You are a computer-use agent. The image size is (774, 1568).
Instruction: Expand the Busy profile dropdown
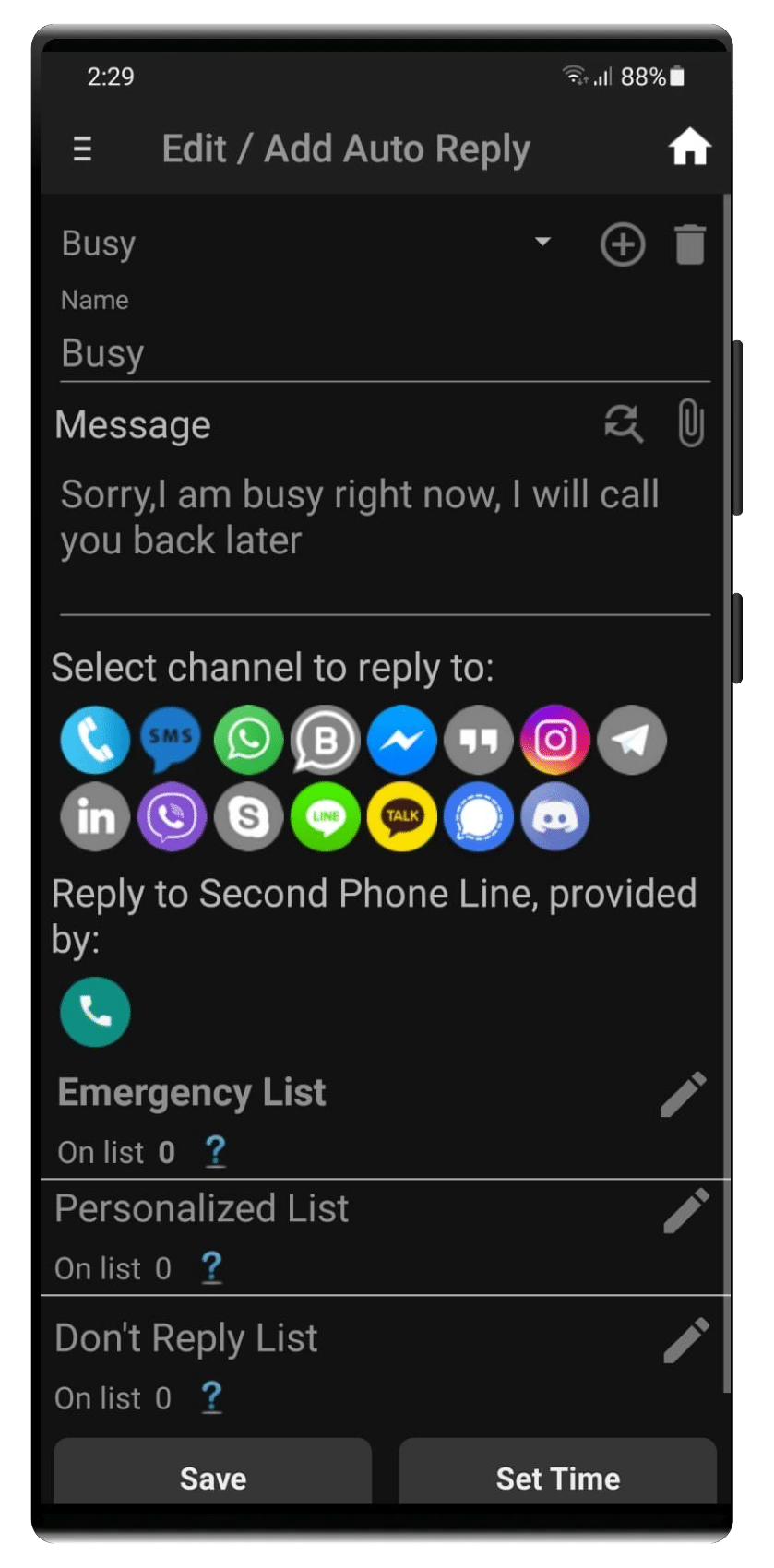click(x=542, y=242)
